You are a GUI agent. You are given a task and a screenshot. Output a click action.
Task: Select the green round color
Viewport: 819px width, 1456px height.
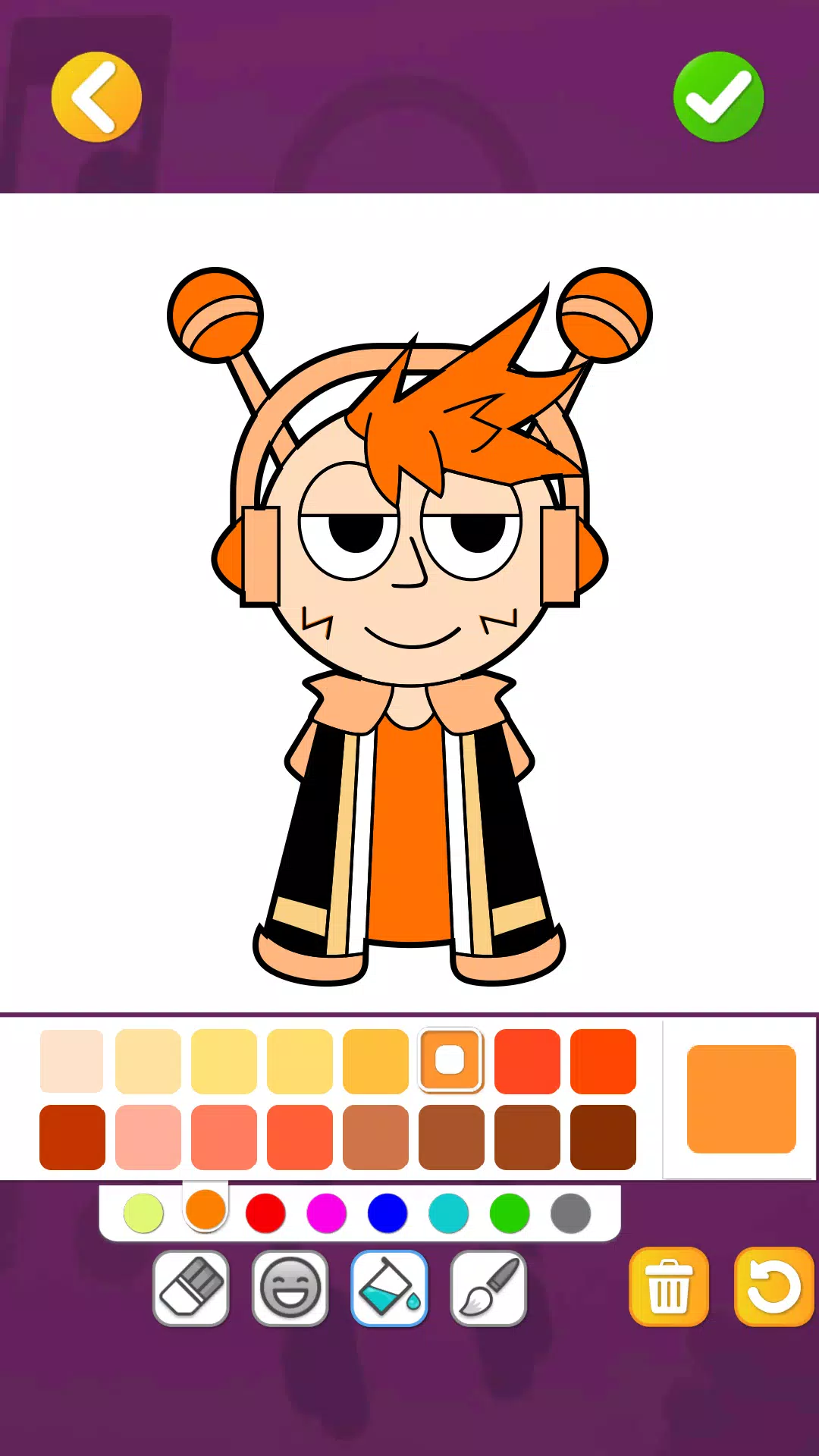pos(510,1210)
